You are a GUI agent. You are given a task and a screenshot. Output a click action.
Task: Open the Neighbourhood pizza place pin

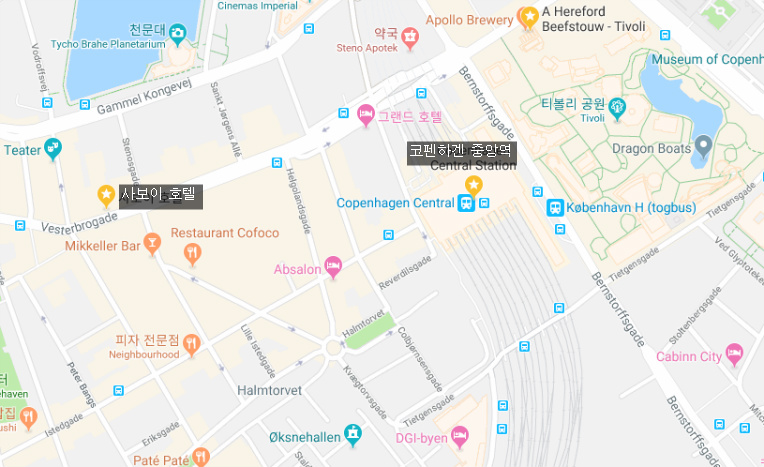point(192,344)
